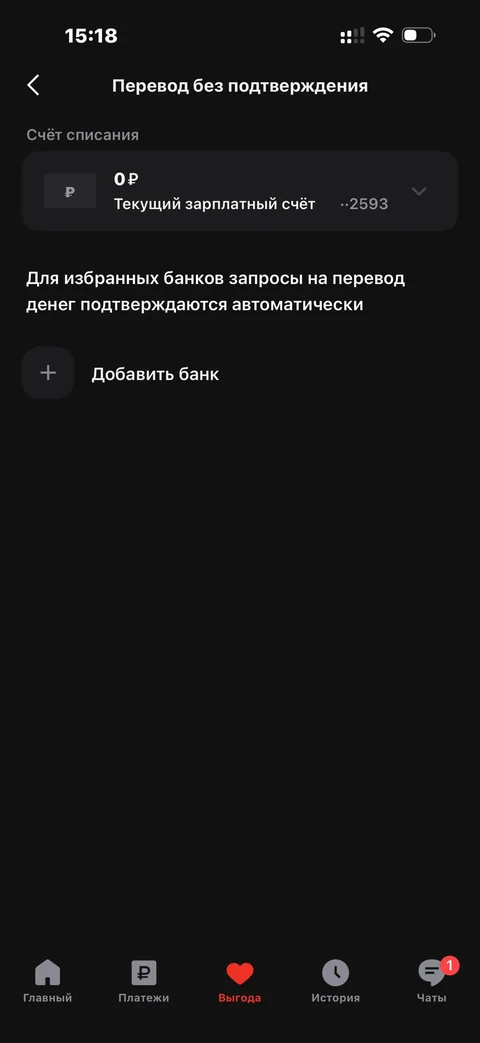
Task: Open the История tab
Action: pyautogui.click(x=336, y=981)
